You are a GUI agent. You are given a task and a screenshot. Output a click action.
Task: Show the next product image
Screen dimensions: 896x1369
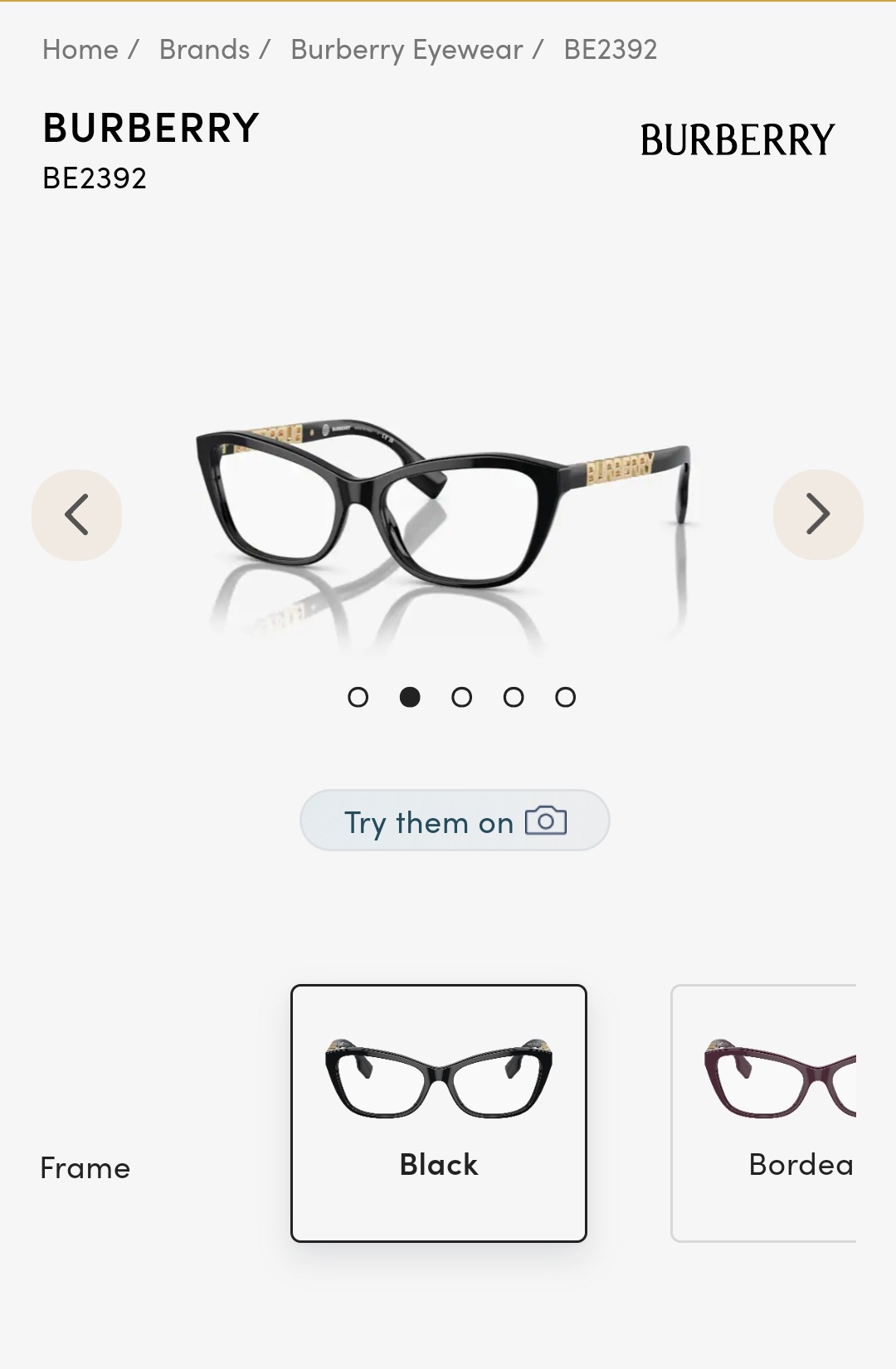818,514
